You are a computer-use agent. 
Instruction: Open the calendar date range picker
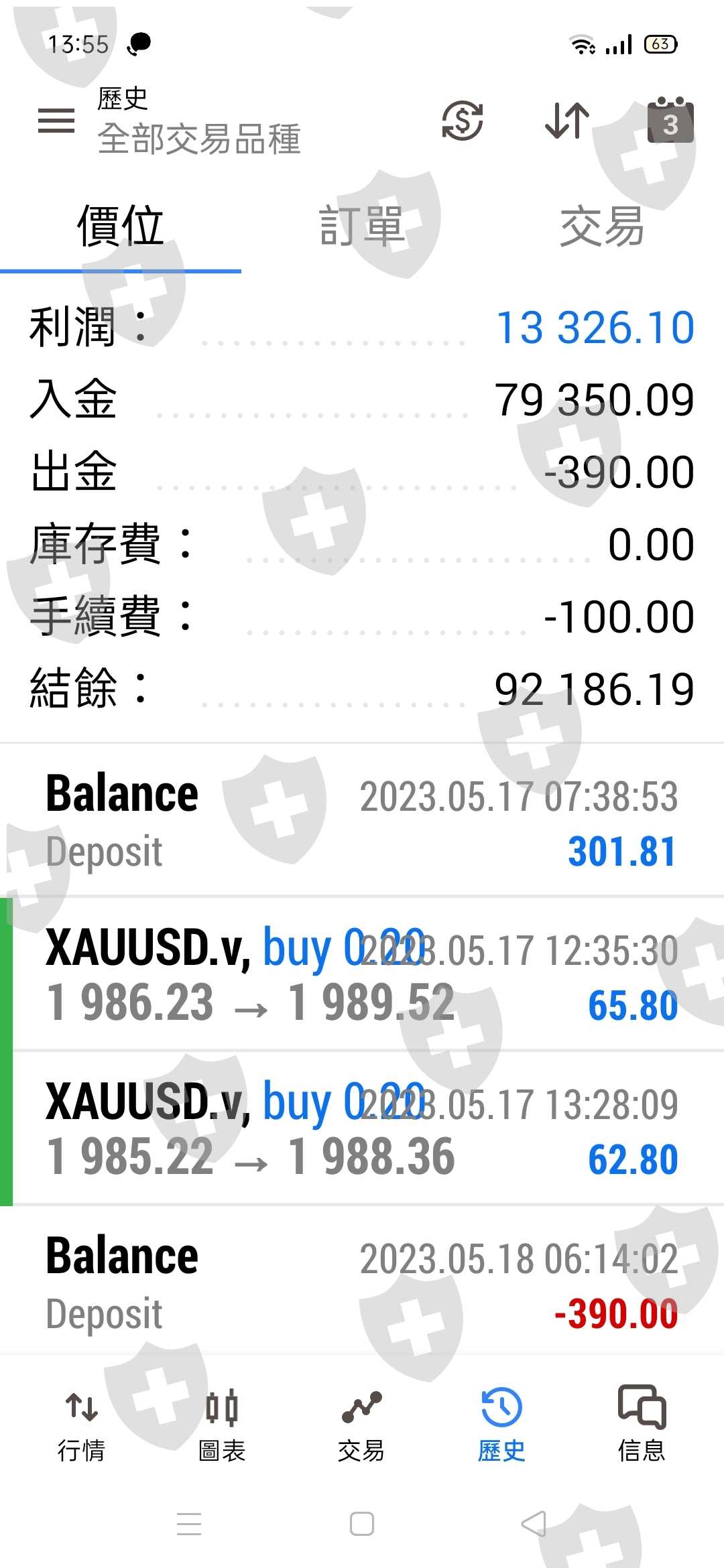[x=670, y=121]
